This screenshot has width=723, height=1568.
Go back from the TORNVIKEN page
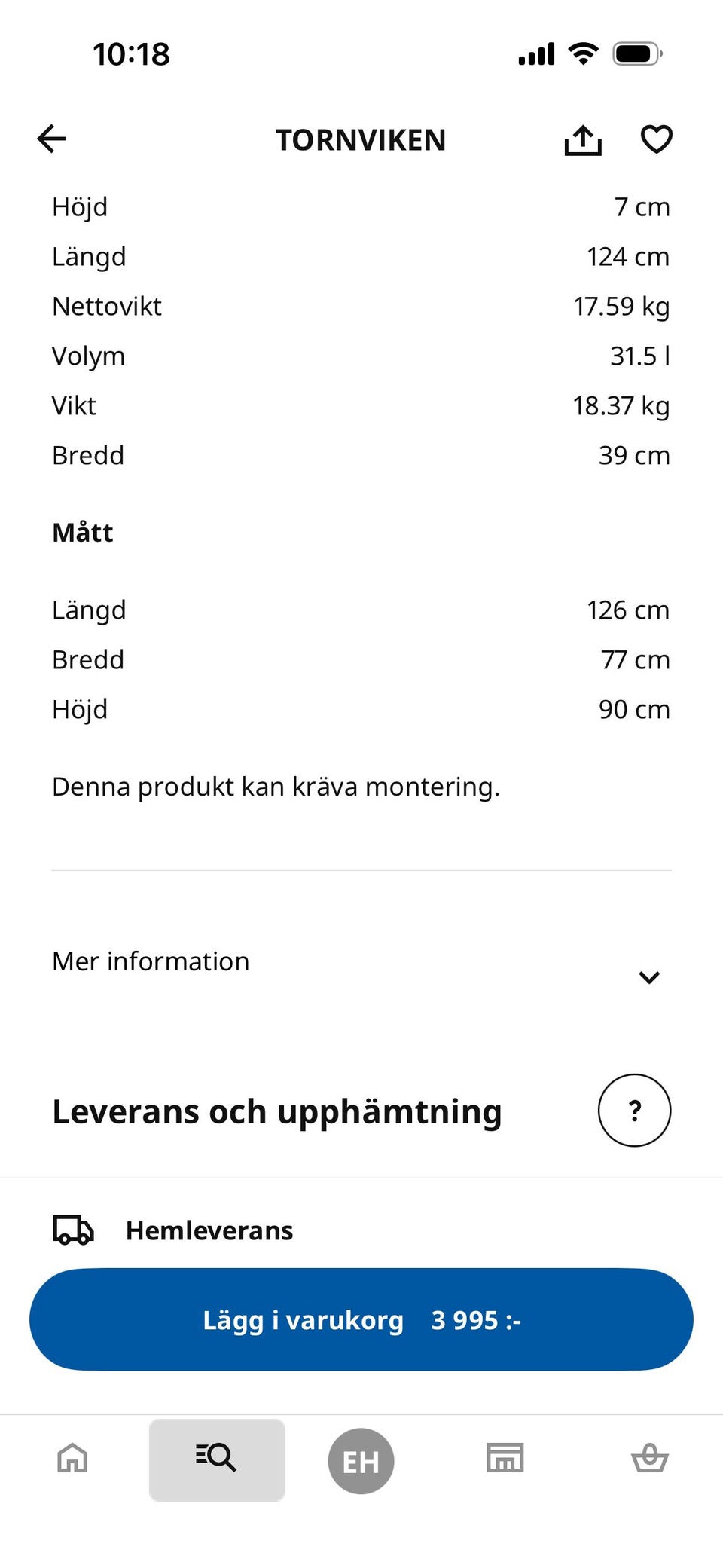tap(52, 139)
